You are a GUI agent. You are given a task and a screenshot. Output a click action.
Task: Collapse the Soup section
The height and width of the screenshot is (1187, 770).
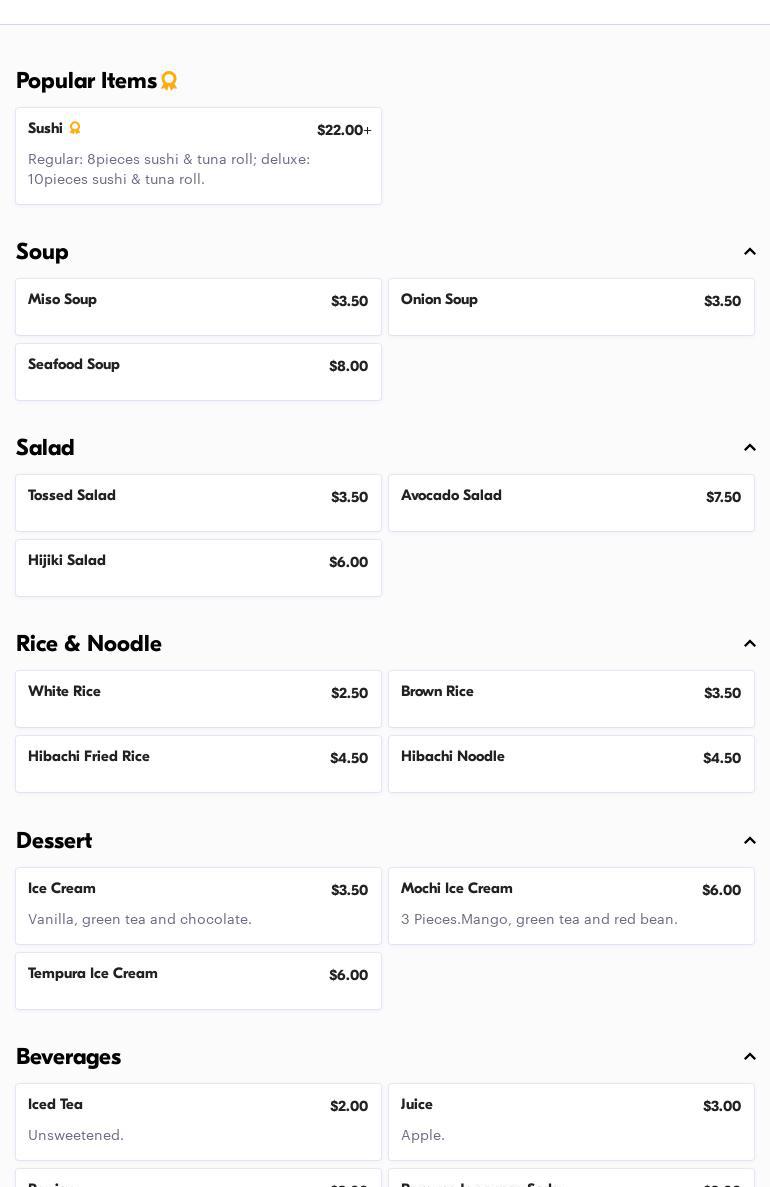click(750, 252)
